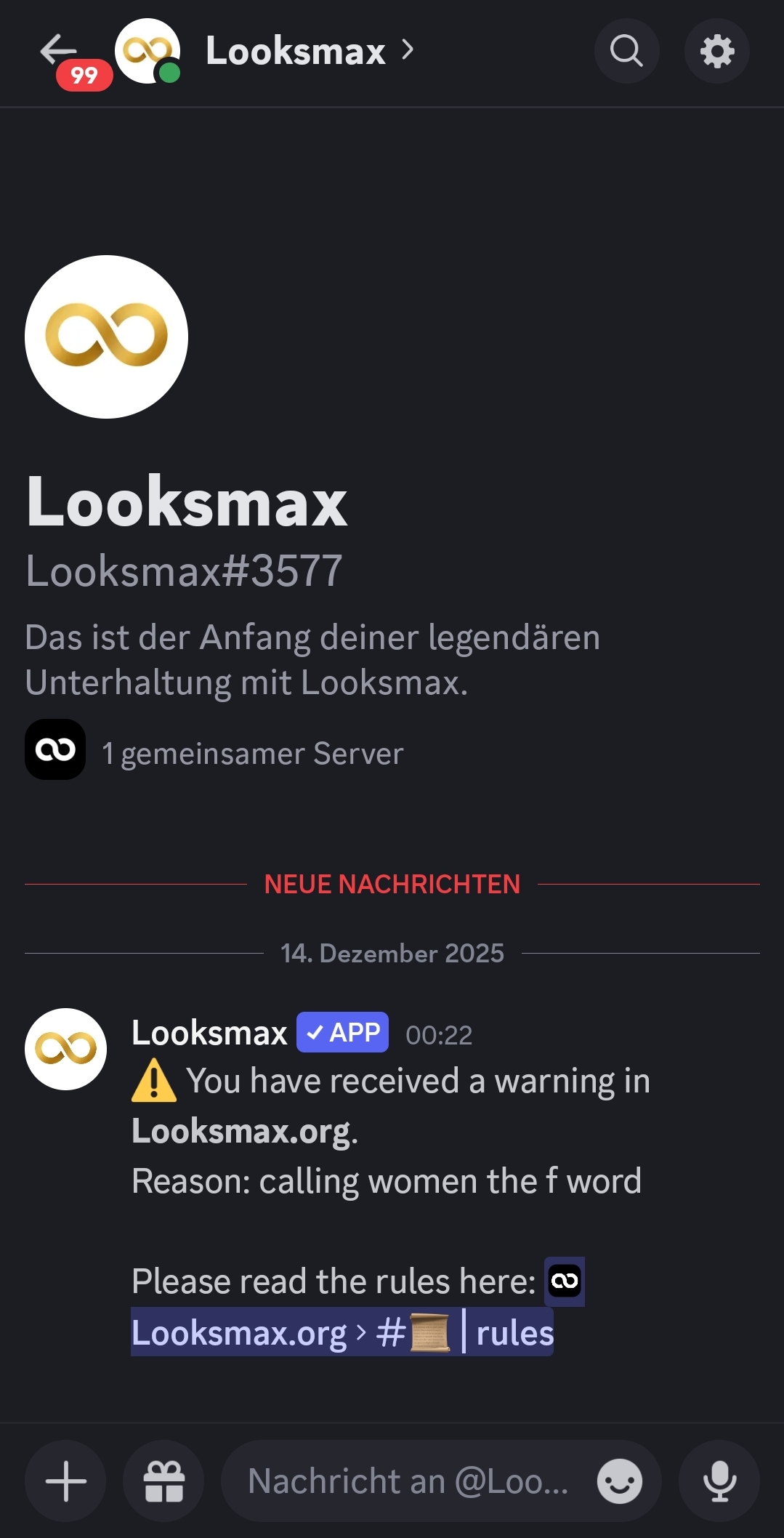Tap the large Looksmax profile avatar
784x1538 pixels.
pyautogui.click(x=106, y=335)
